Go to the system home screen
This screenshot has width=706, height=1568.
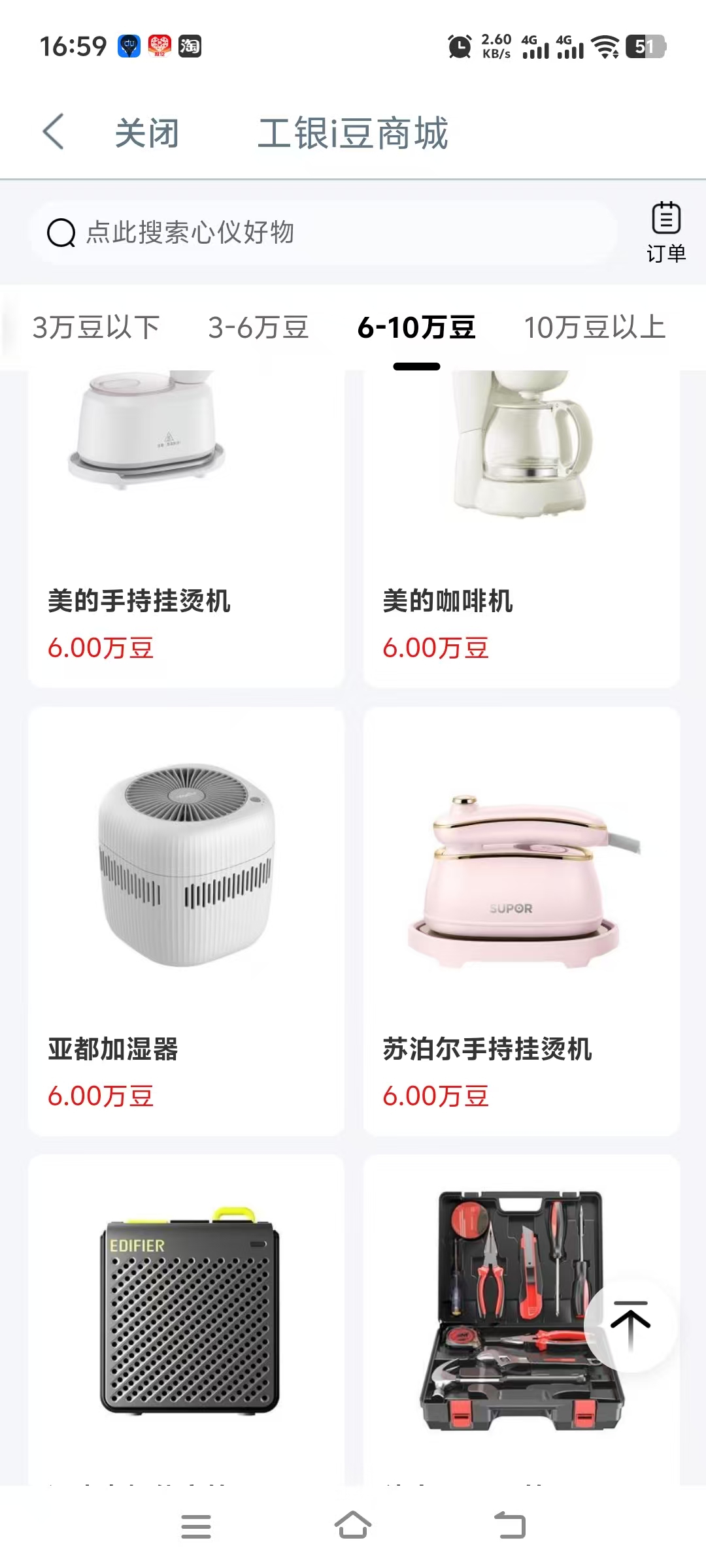pyautogui.click(x=353, y=1526)
